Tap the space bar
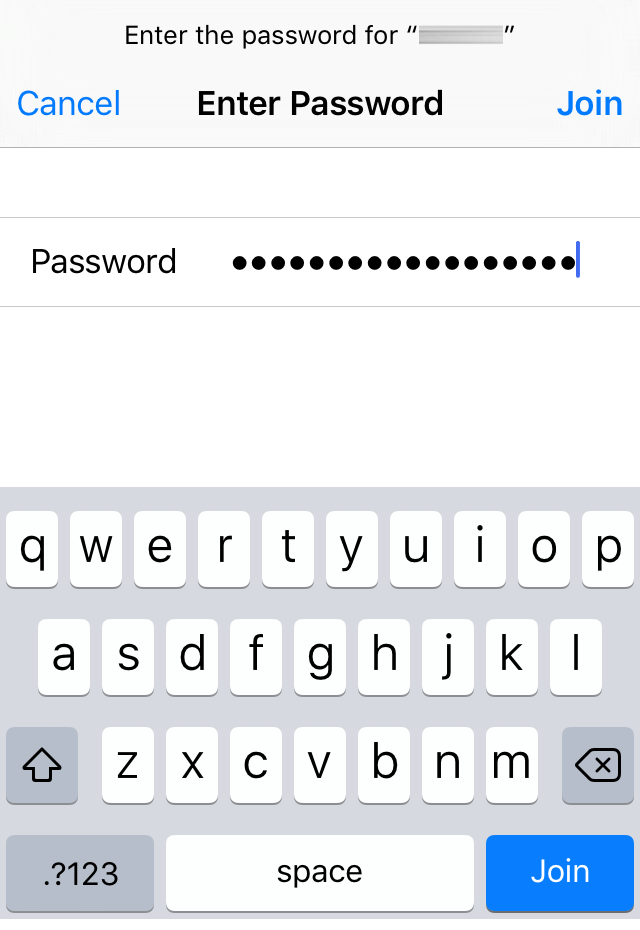Viewport: 640px width, 930px height. click(320, 872)
